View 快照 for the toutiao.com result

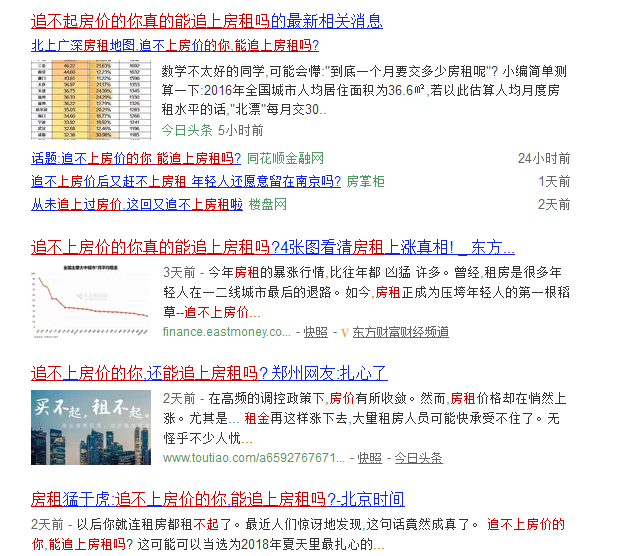369,457
